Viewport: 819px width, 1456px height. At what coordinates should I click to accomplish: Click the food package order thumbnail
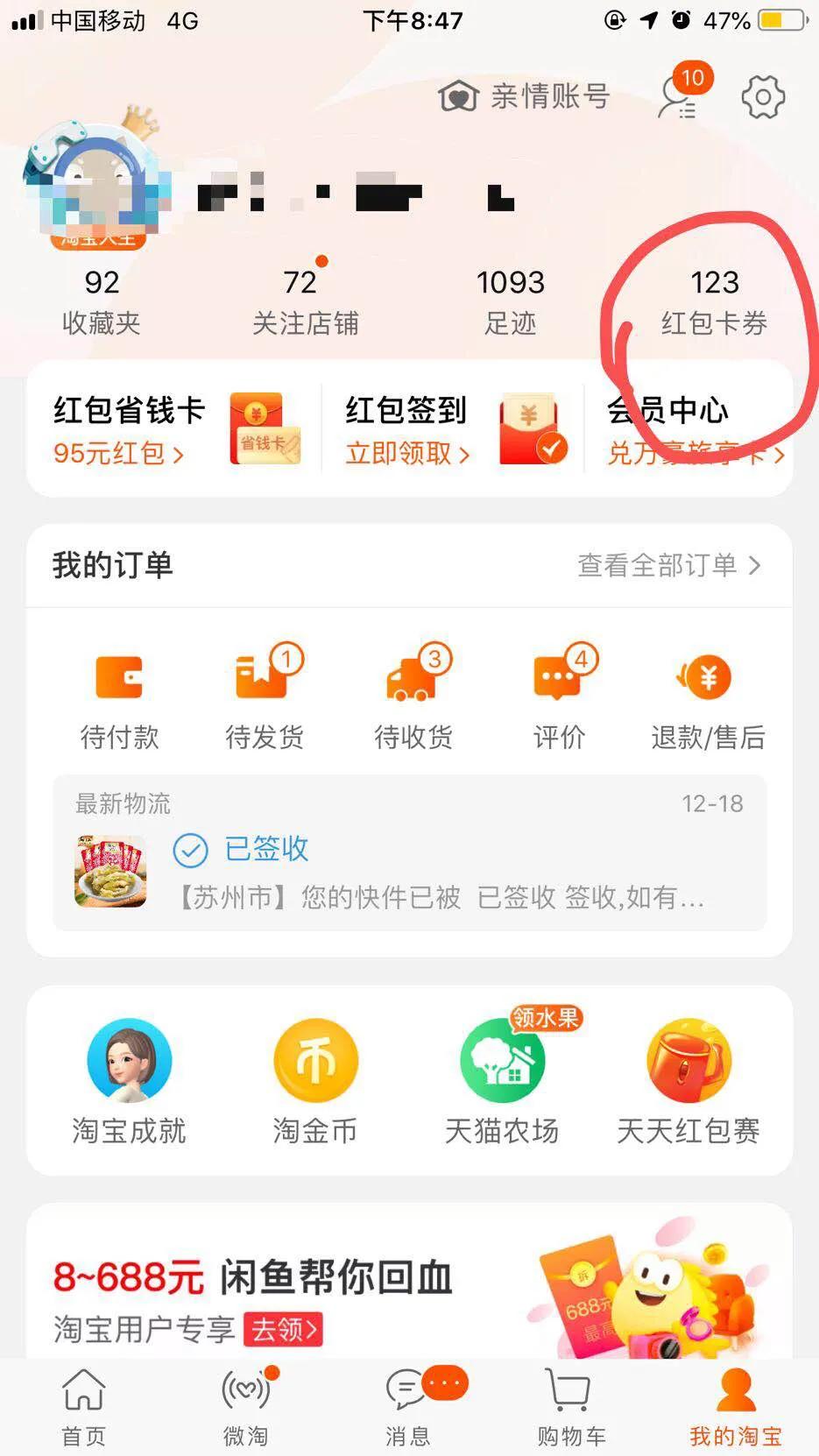[x=109, y=873]
